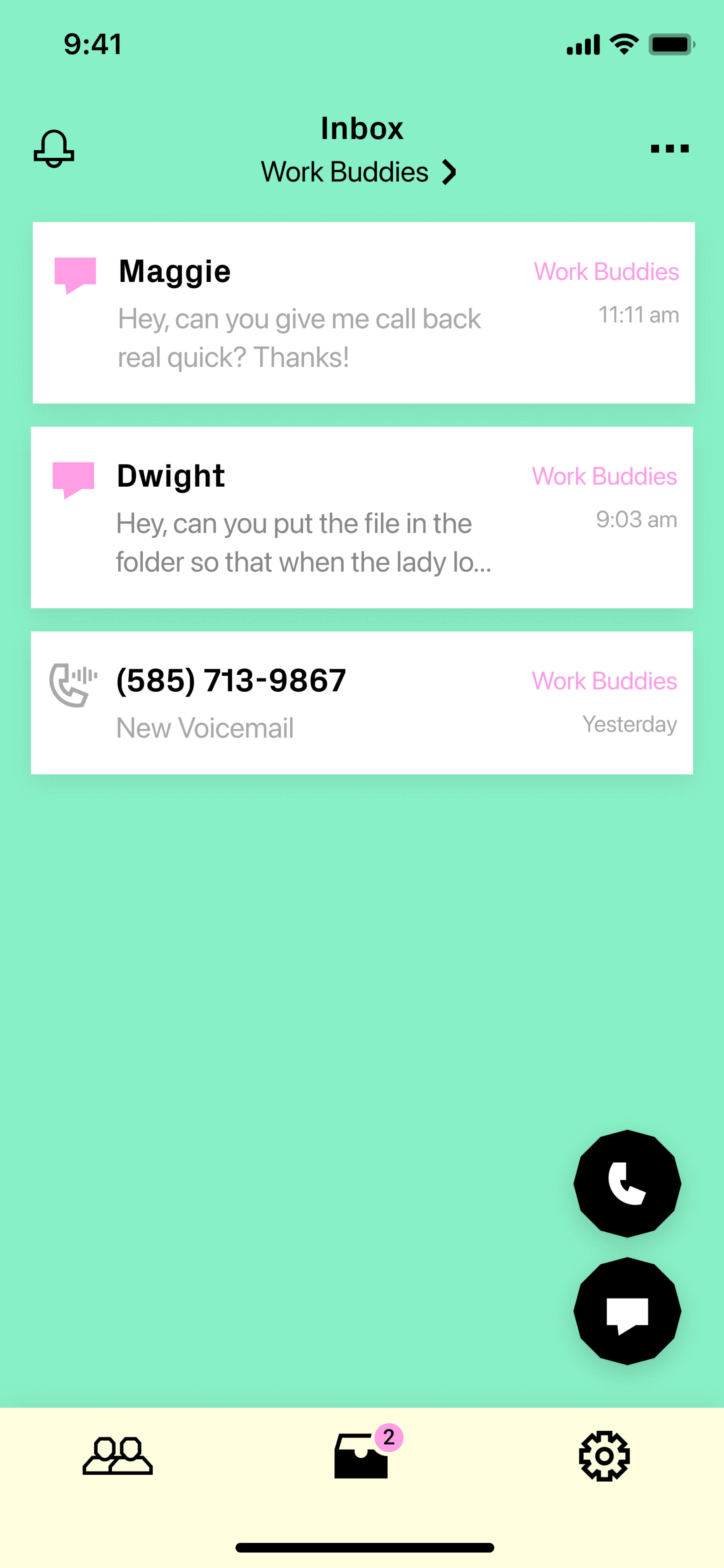Select the pink chat bubble beside Dwight
724x1568 pixels.
pyautogui.click(x=73, y=478)
